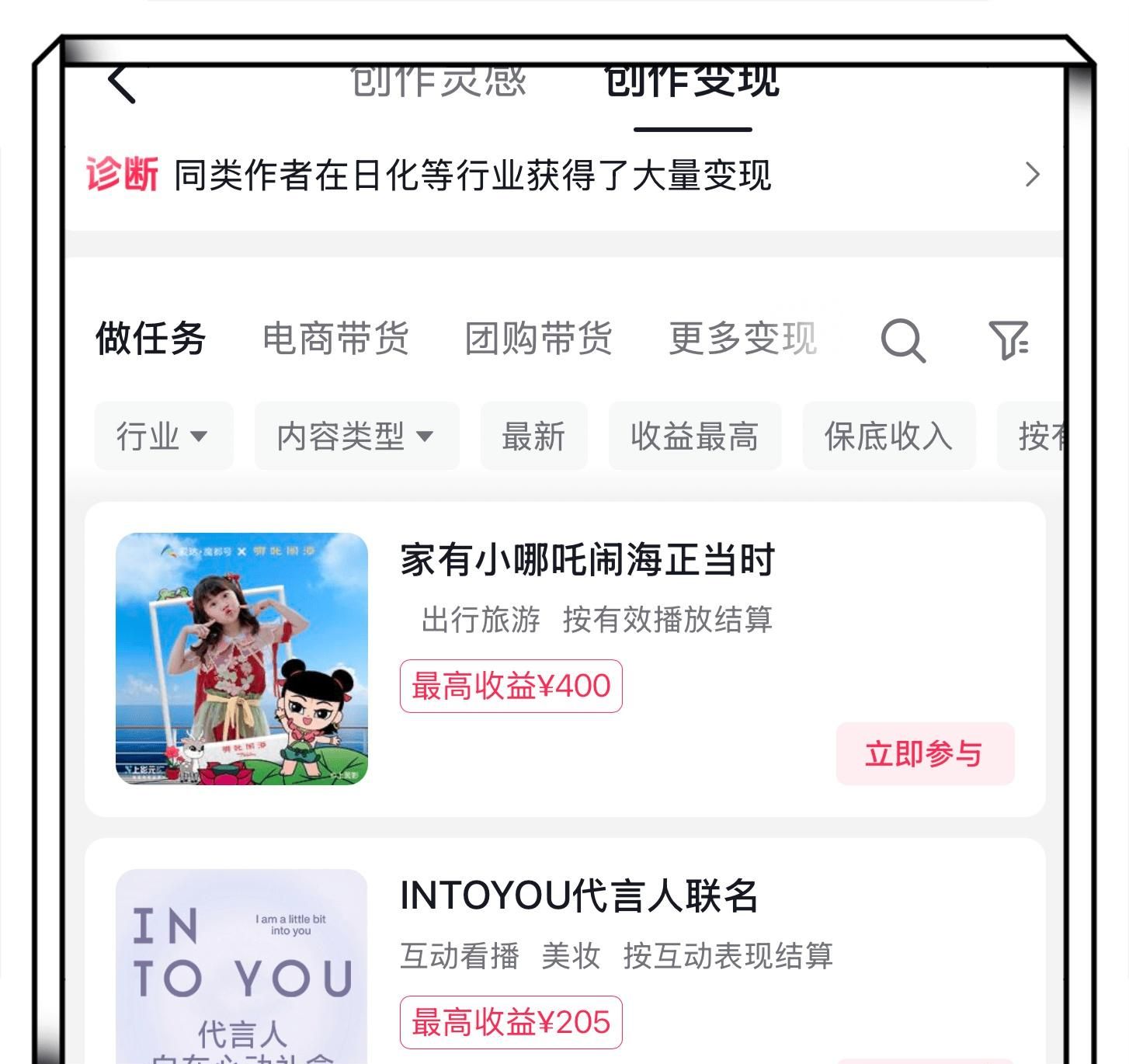
Task: Open the 家有小哪吒闹海正当时 task card
Action: coord(587,561)
